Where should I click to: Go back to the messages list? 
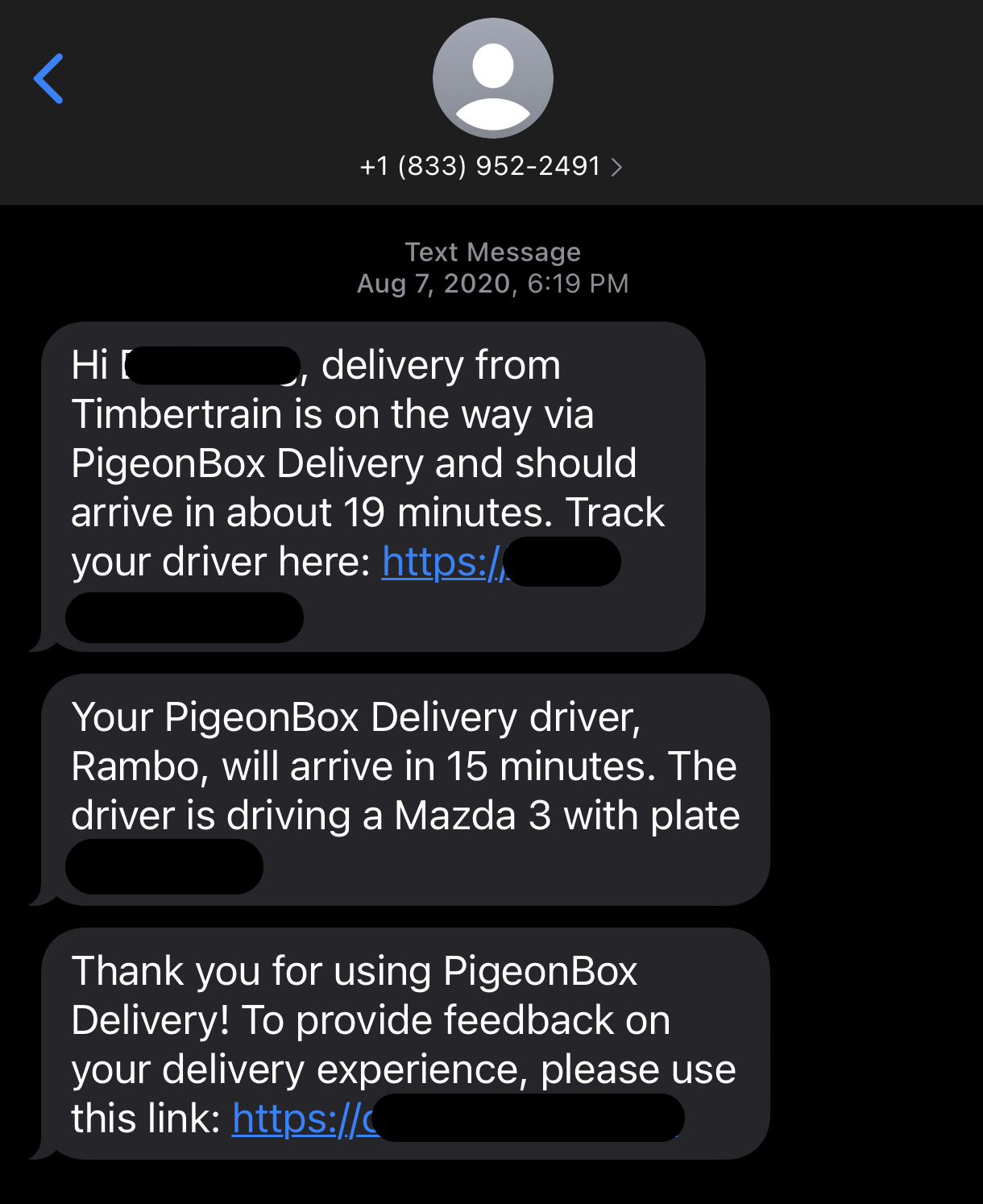pyautogui.click(x=48, y=79)
